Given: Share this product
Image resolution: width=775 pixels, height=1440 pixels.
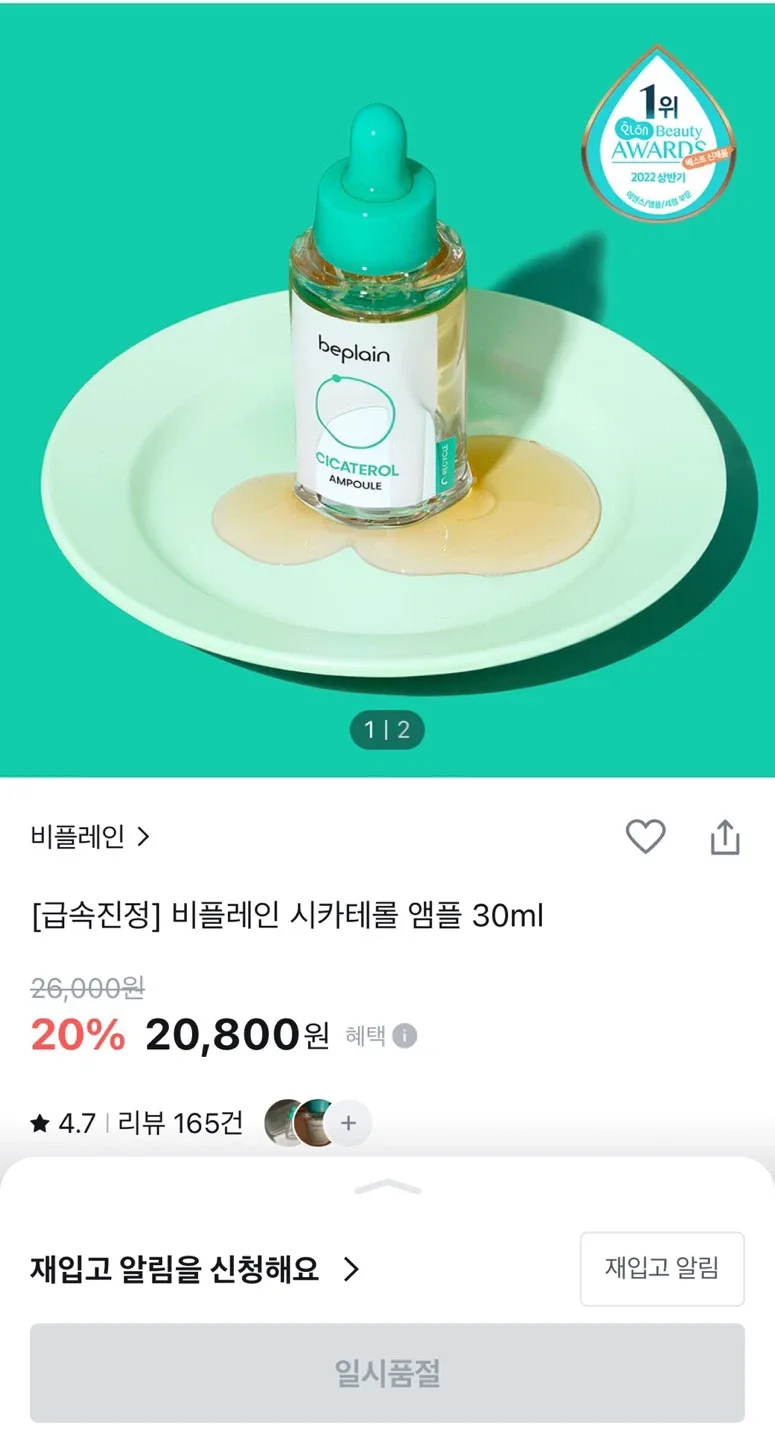Looking at the screenshot, I should coord(725,837).
